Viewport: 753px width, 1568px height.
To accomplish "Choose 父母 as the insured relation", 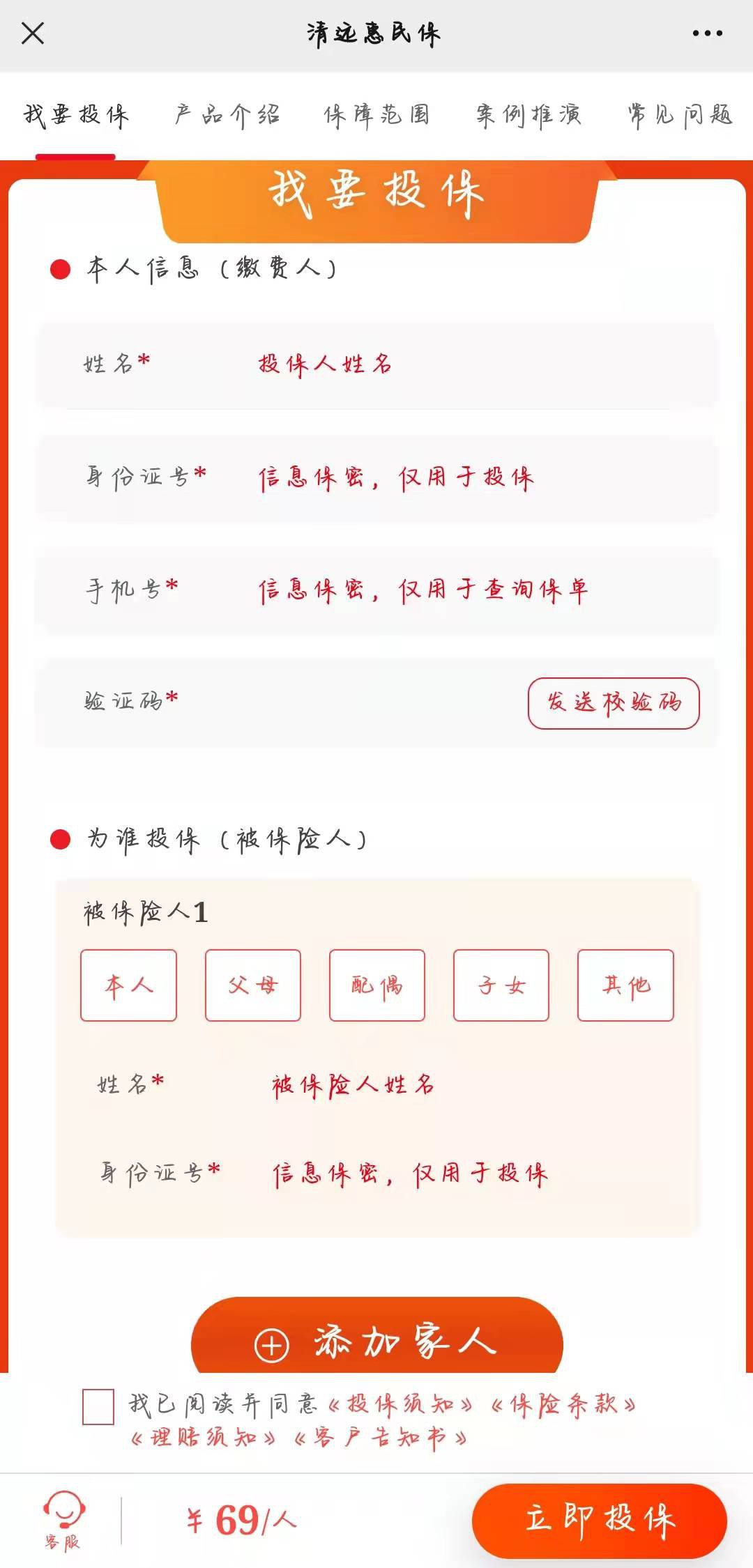I will click(x=253, y=985).
